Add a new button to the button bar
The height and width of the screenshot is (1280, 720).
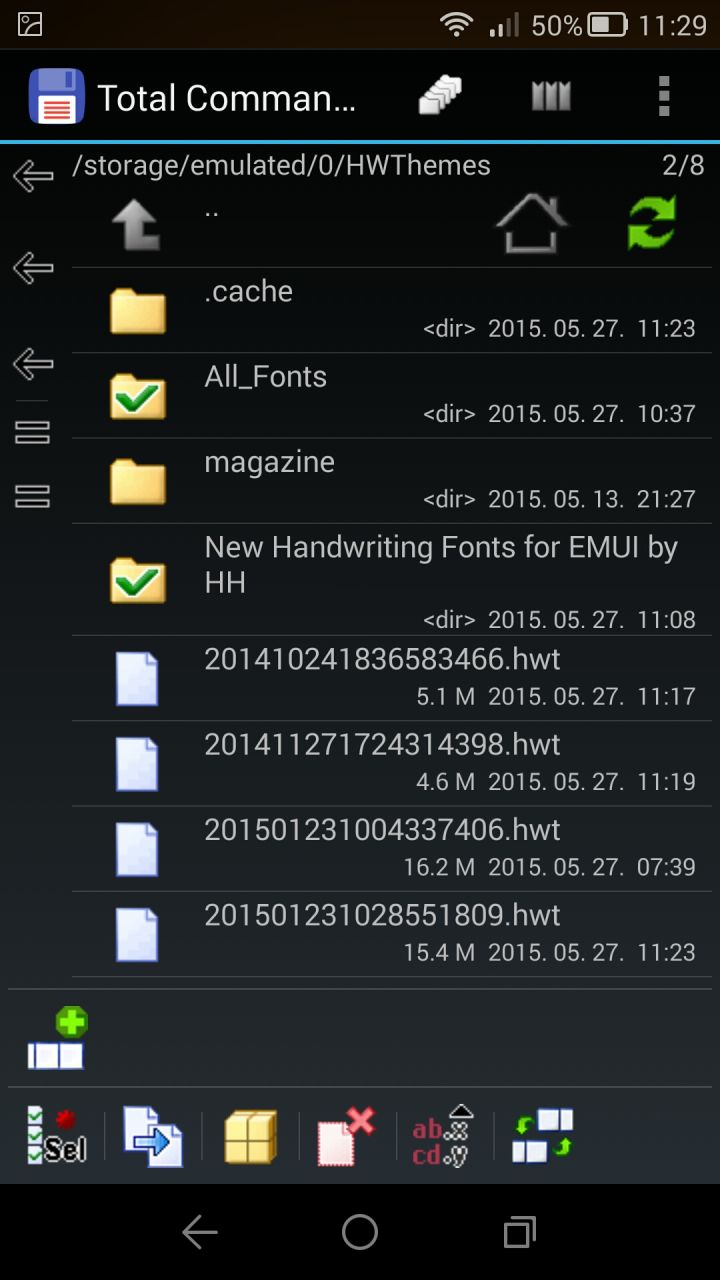click(57, 1038)
